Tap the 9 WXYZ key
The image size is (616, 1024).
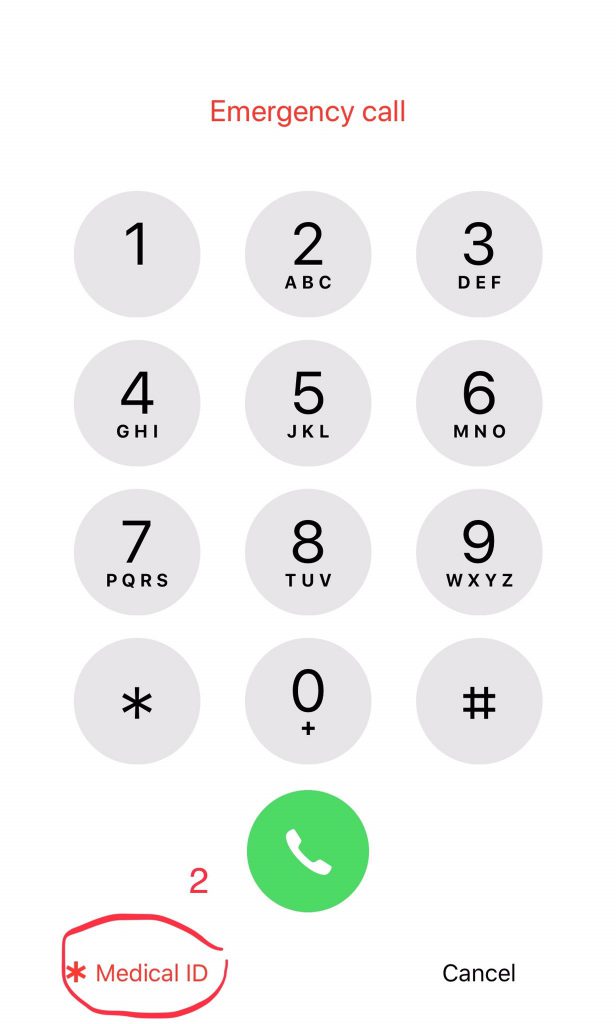pos(479,552)
